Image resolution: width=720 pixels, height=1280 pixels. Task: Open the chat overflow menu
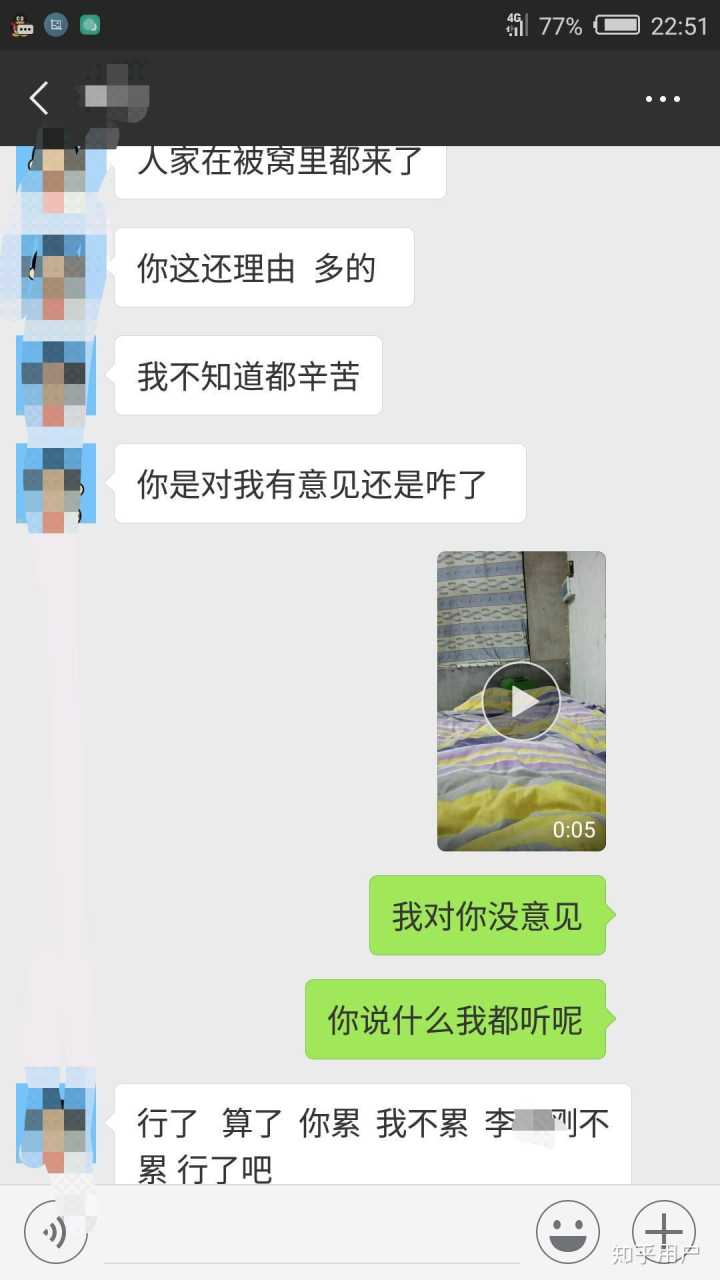point(662,99)
